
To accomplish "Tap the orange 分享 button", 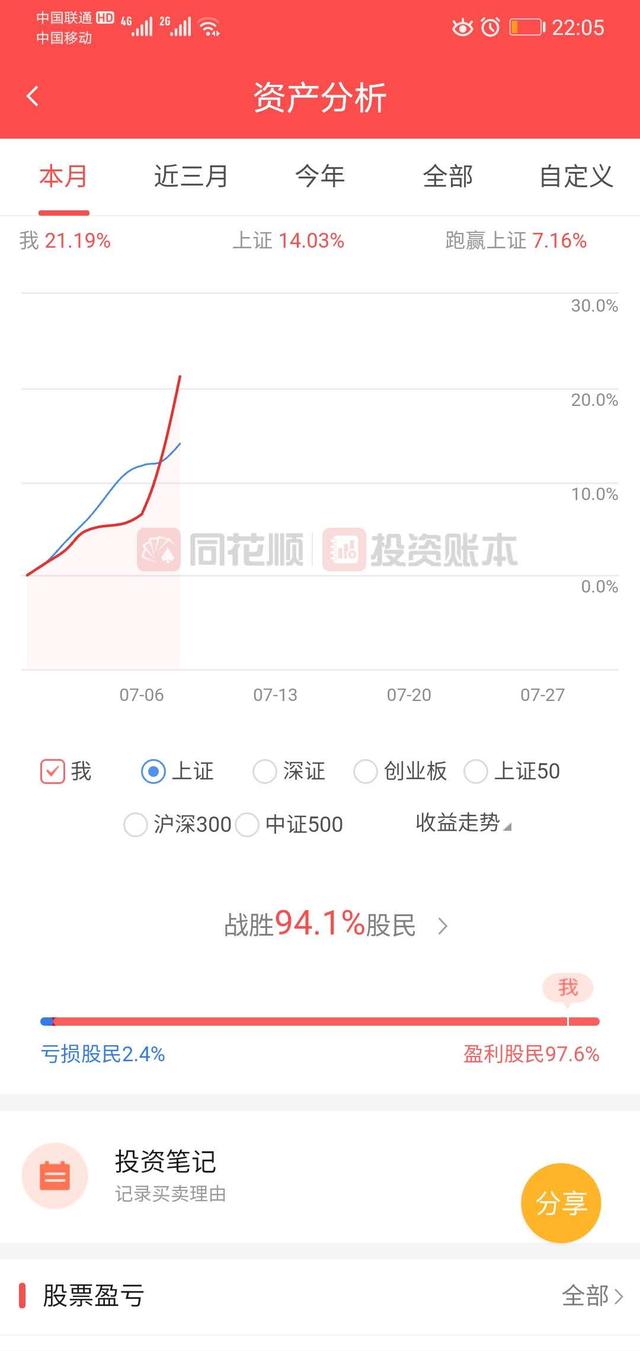I will click(561, 1204).
